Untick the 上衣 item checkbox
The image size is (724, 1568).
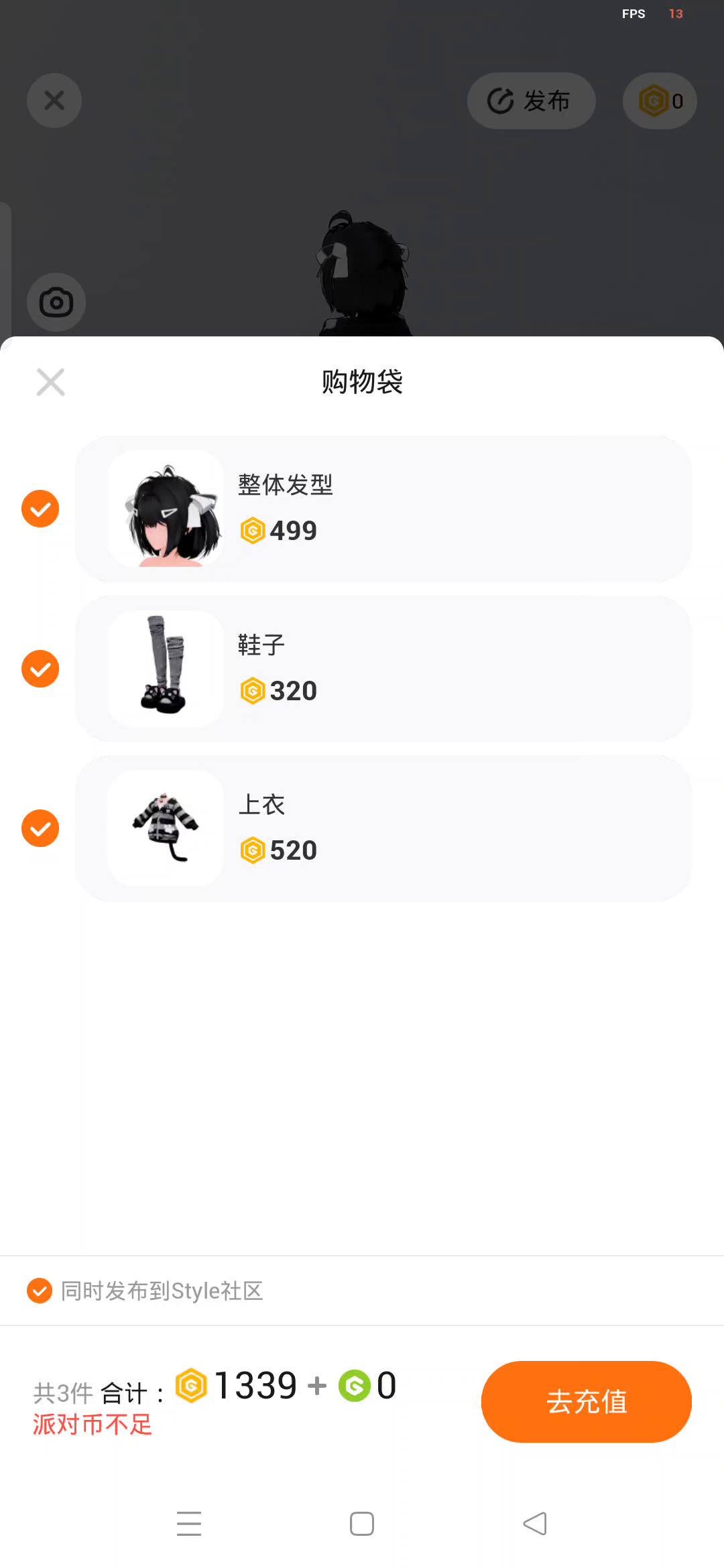(x=40, y=828)
